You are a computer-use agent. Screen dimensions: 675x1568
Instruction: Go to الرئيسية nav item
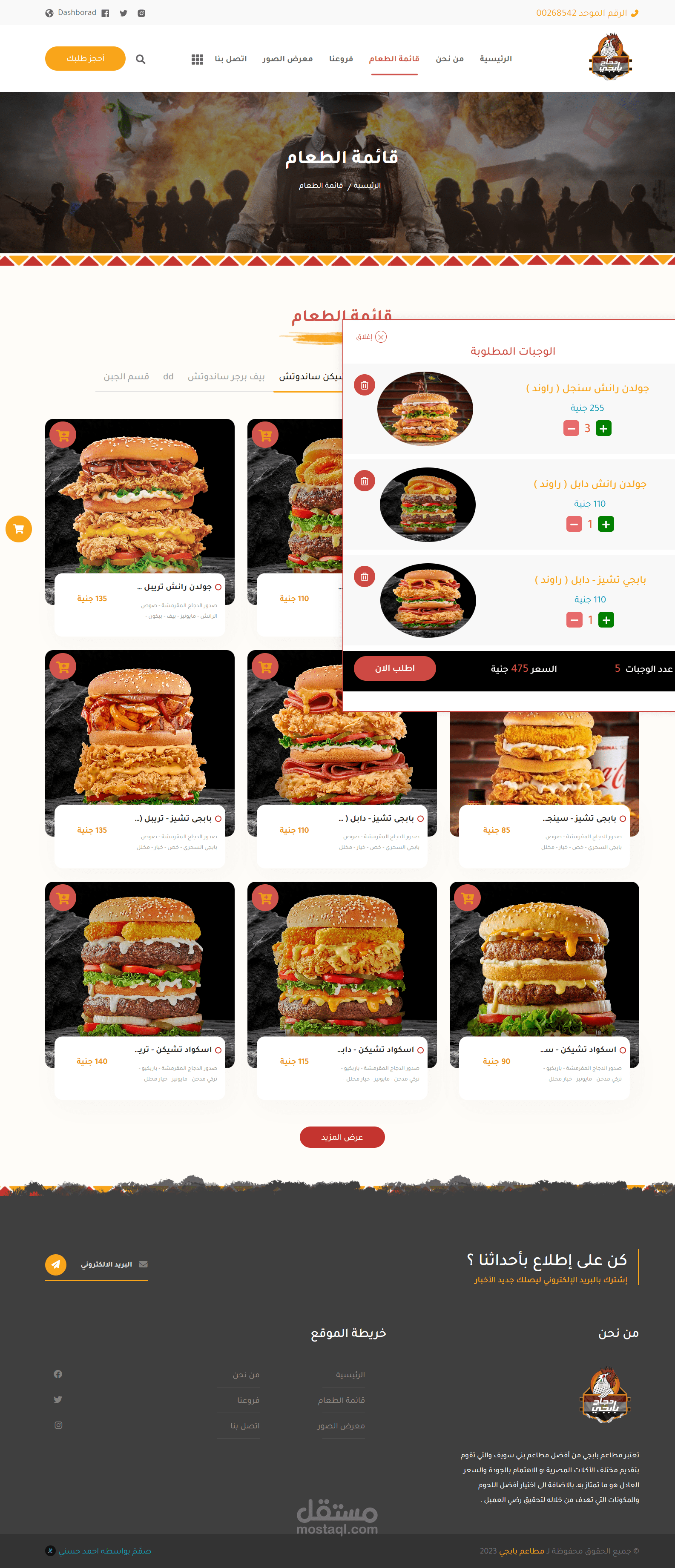tap(495, 59)
